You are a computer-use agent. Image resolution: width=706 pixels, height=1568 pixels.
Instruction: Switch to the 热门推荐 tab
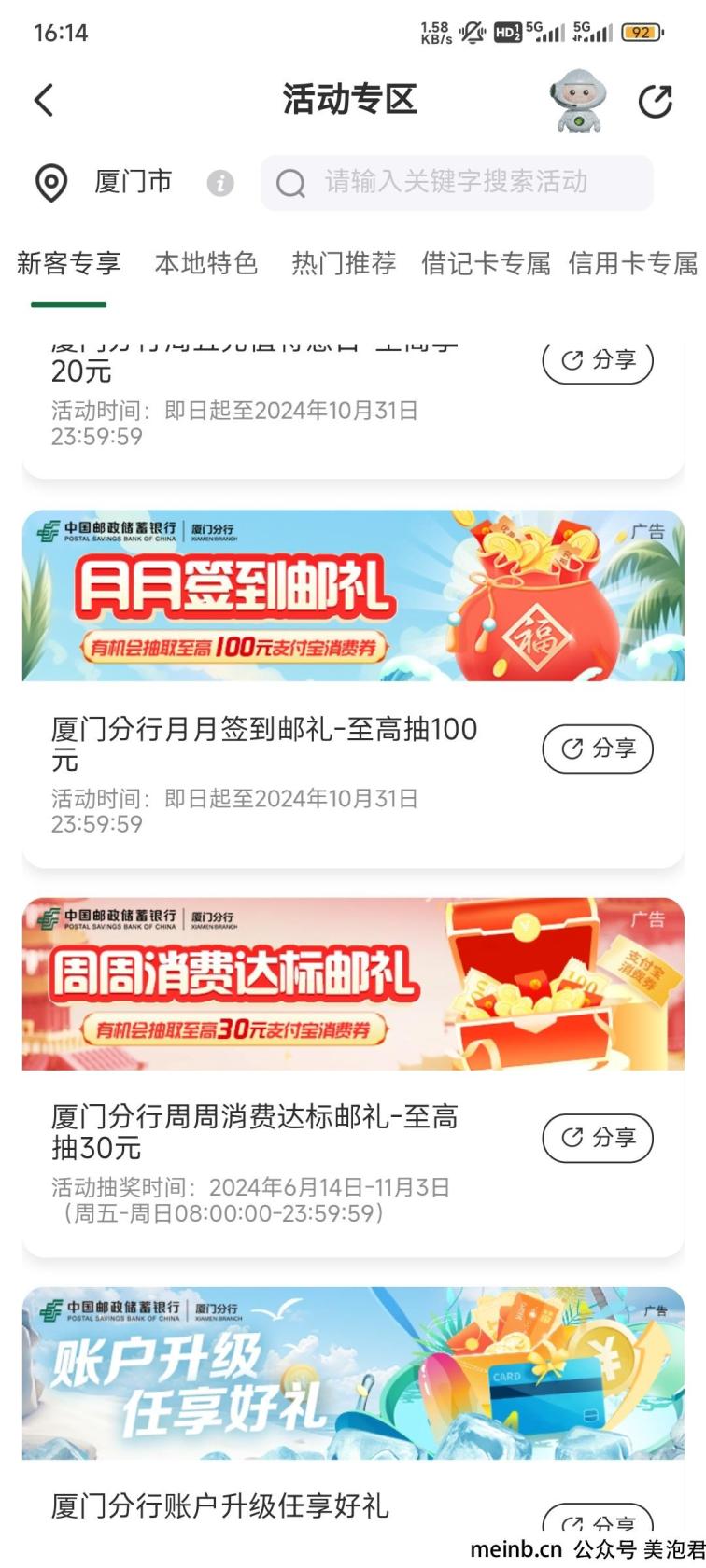tap(344, 264)
